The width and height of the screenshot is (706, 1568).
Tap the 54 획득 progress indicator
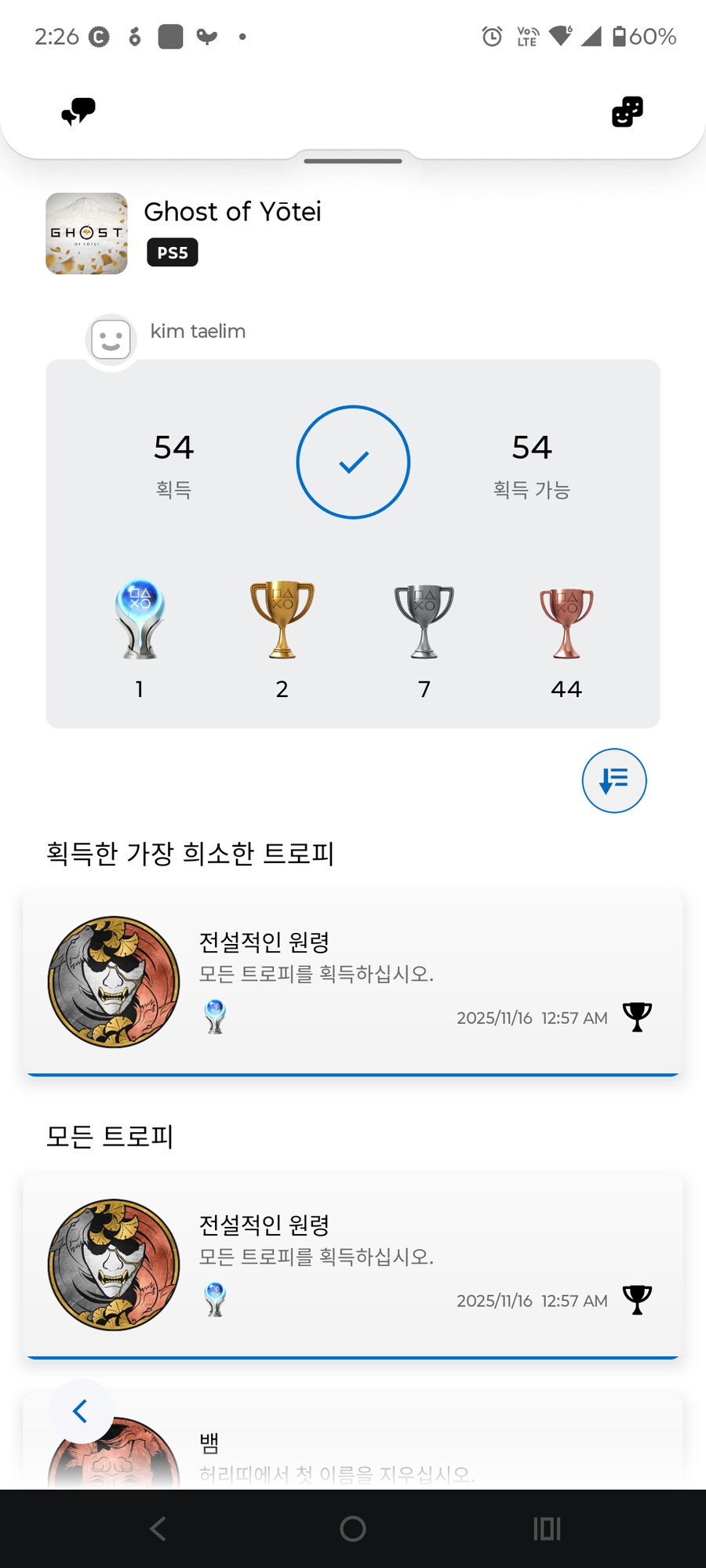(x=174, y=463)
